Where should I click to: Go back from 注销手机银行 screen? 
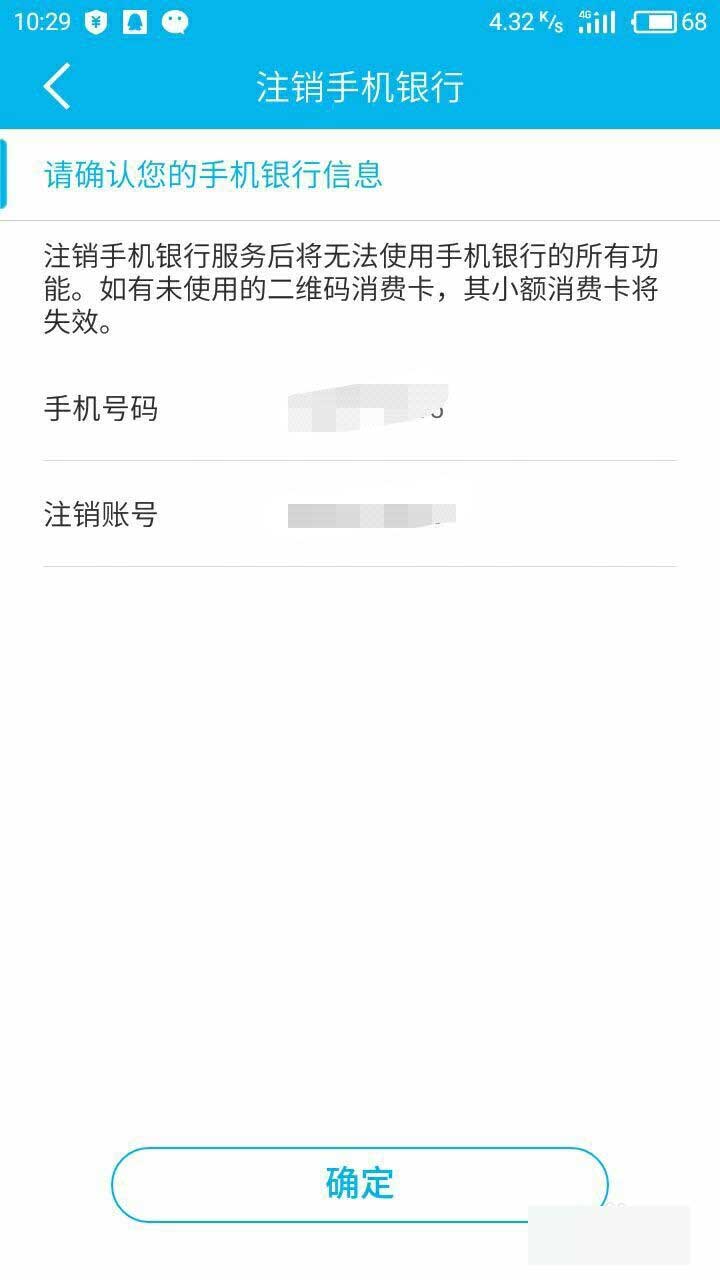pos(57,86)
